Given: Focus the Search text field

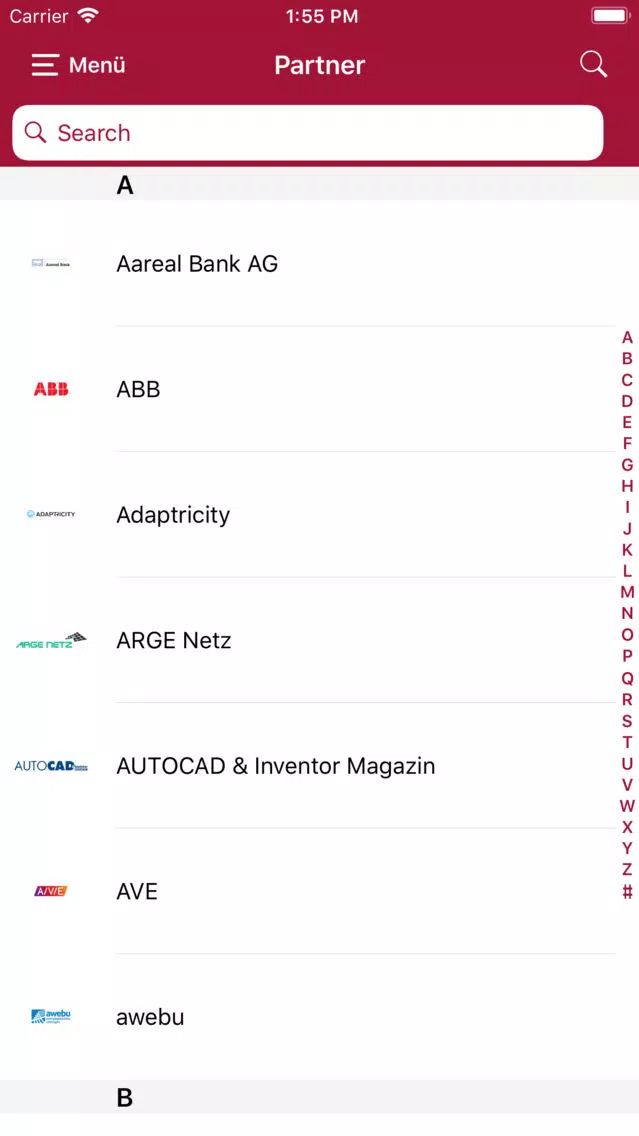Looking at the screenshot, I should 308,133.
